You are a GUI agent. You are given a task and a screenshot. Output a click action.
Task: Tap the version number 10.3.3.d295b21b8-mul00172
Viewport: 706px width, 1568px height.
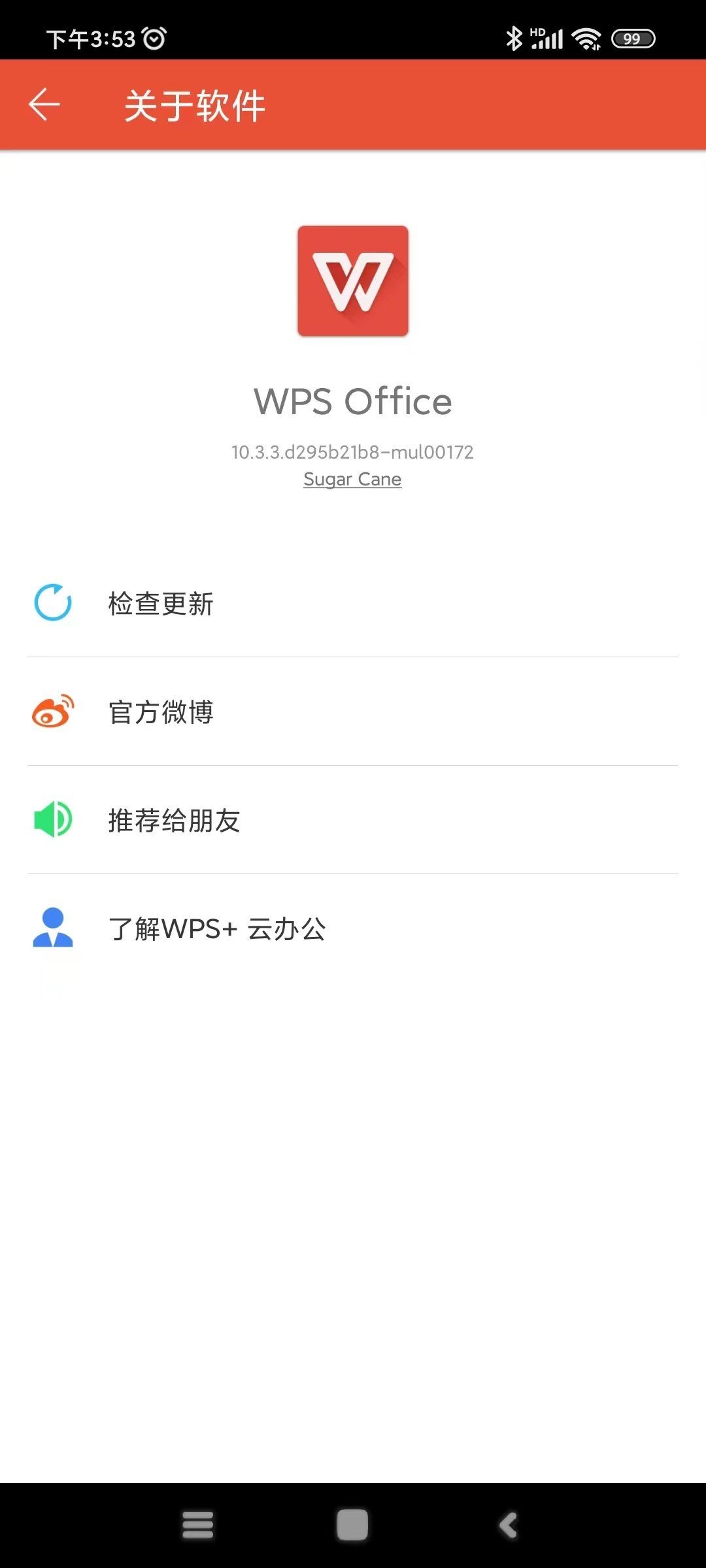(352, 451)
